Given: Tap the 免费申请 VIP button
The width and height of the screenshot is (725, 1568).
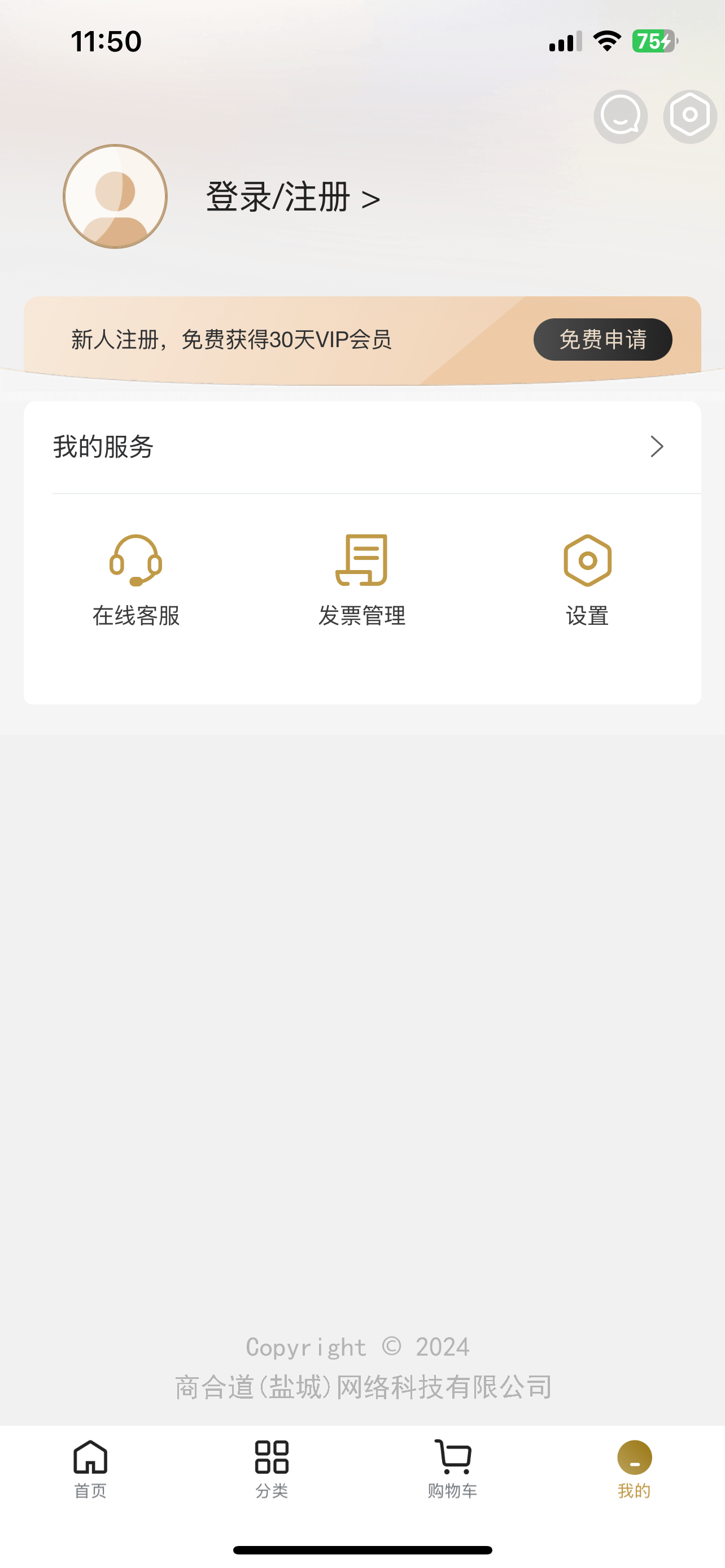Looking at the screenshot, I should 602,340.
